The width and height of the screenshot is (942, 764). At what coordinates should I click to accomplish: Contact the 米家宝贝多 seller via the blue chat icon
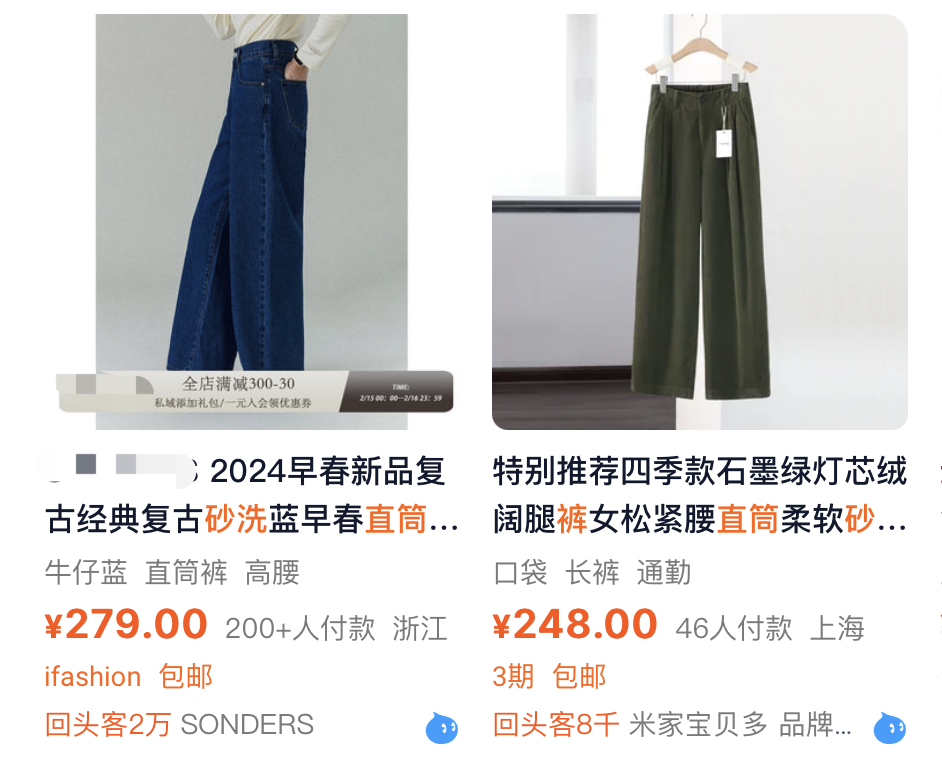pos(889,727)
